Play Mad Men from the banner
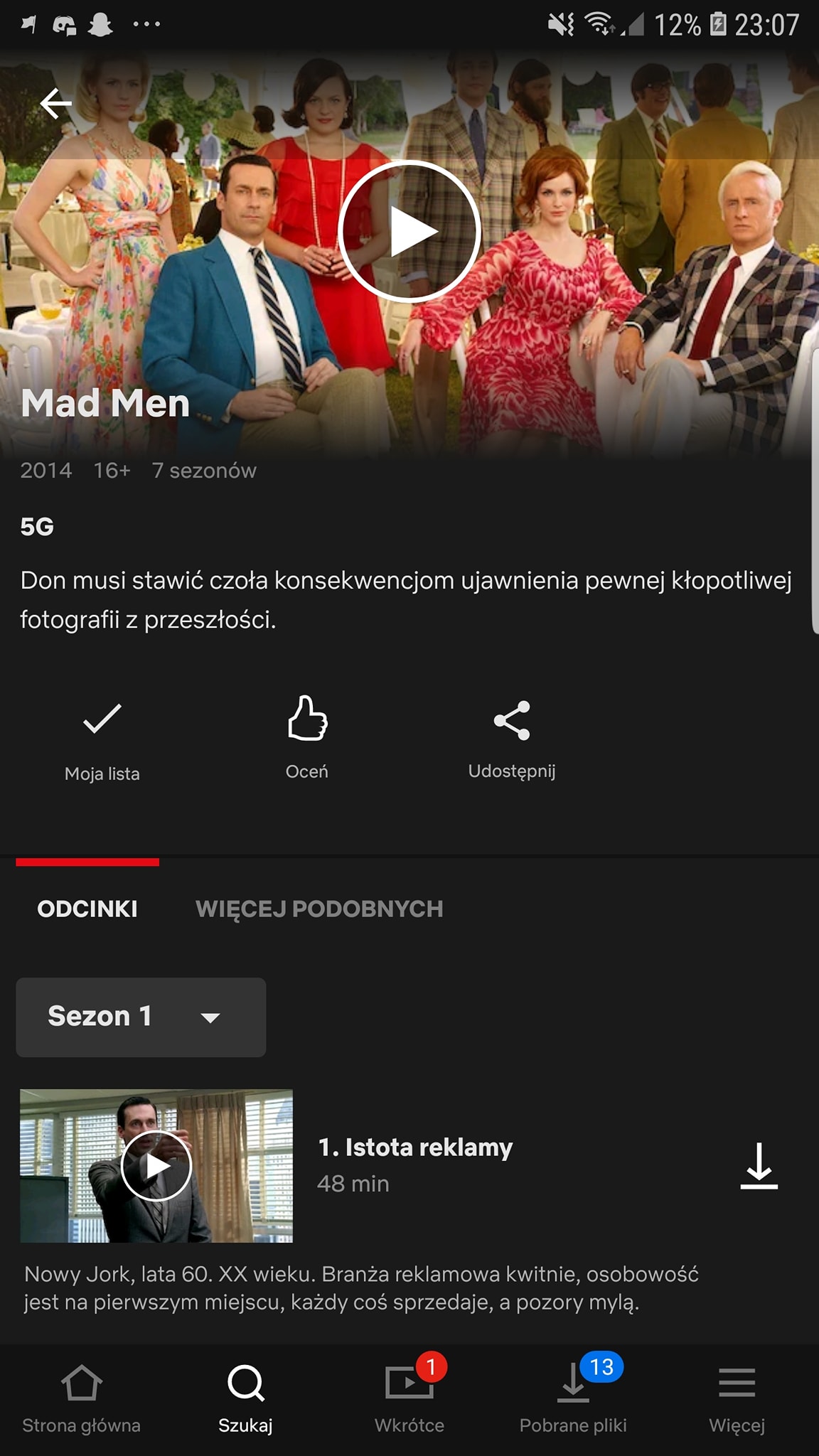Image resolution: width=819 pixels, height=1456 pixels. point(409,231)
